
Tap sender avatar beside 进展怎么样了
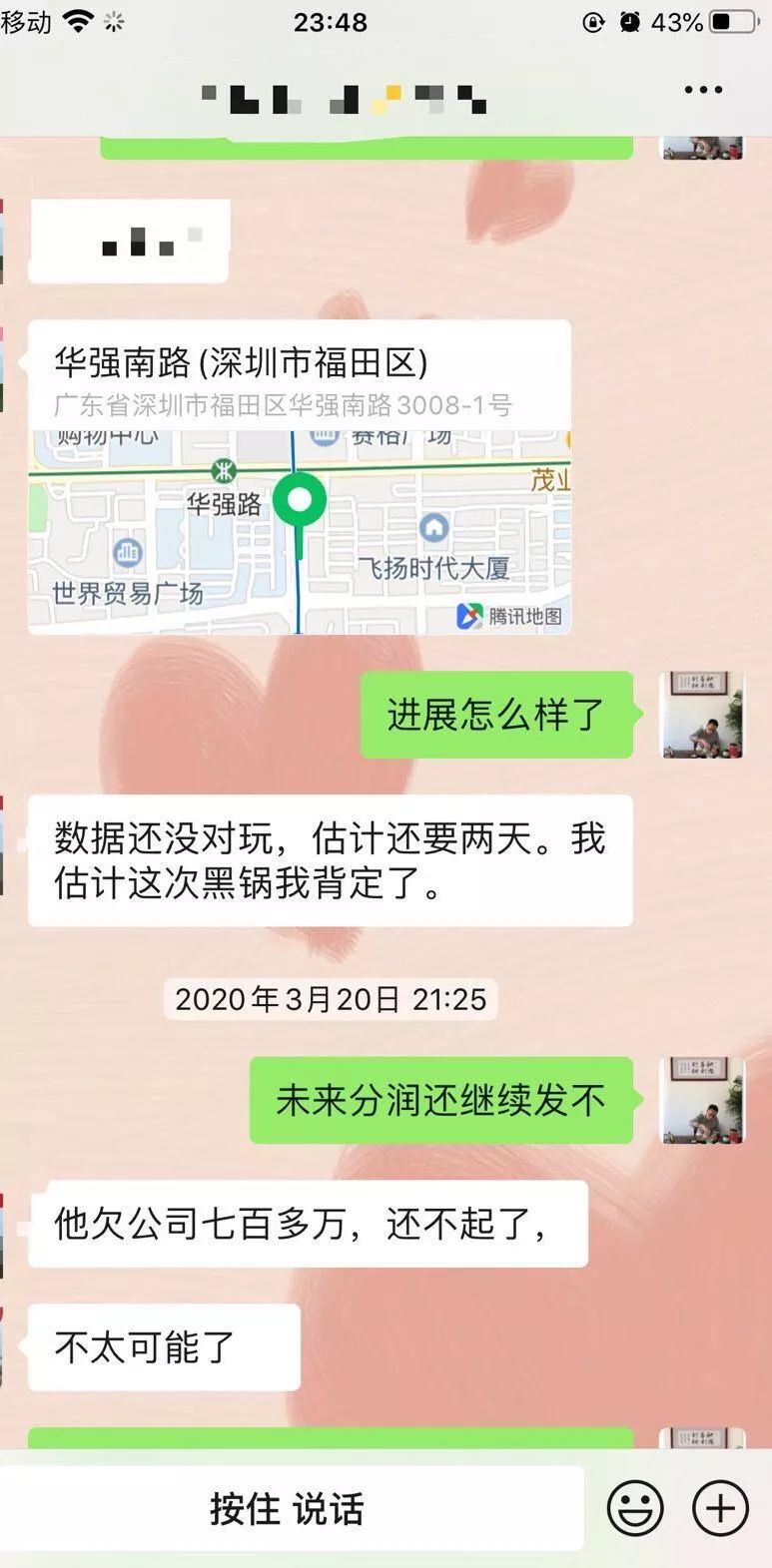coord(702,715)
